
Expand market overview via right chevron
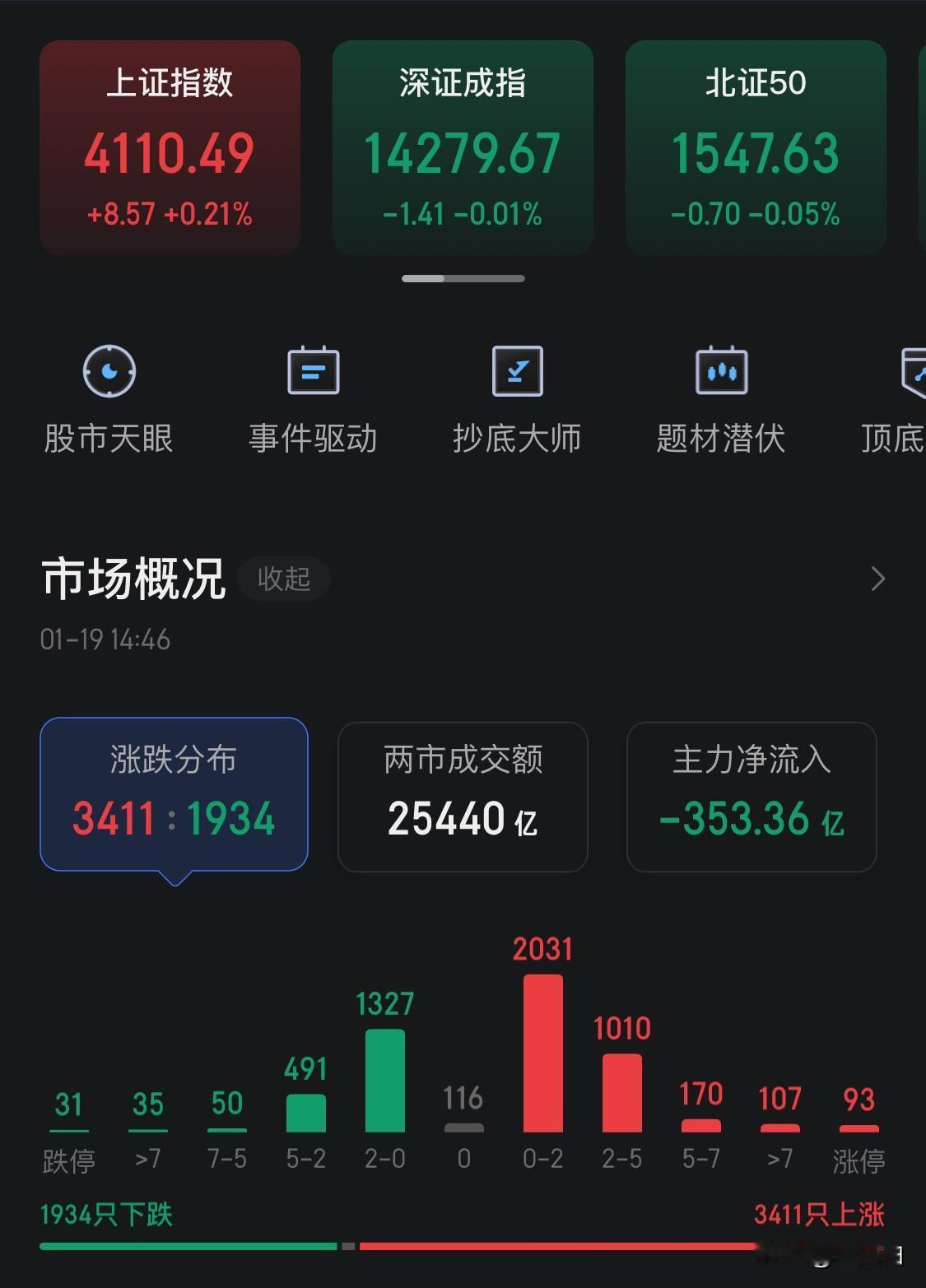point(877,579)
